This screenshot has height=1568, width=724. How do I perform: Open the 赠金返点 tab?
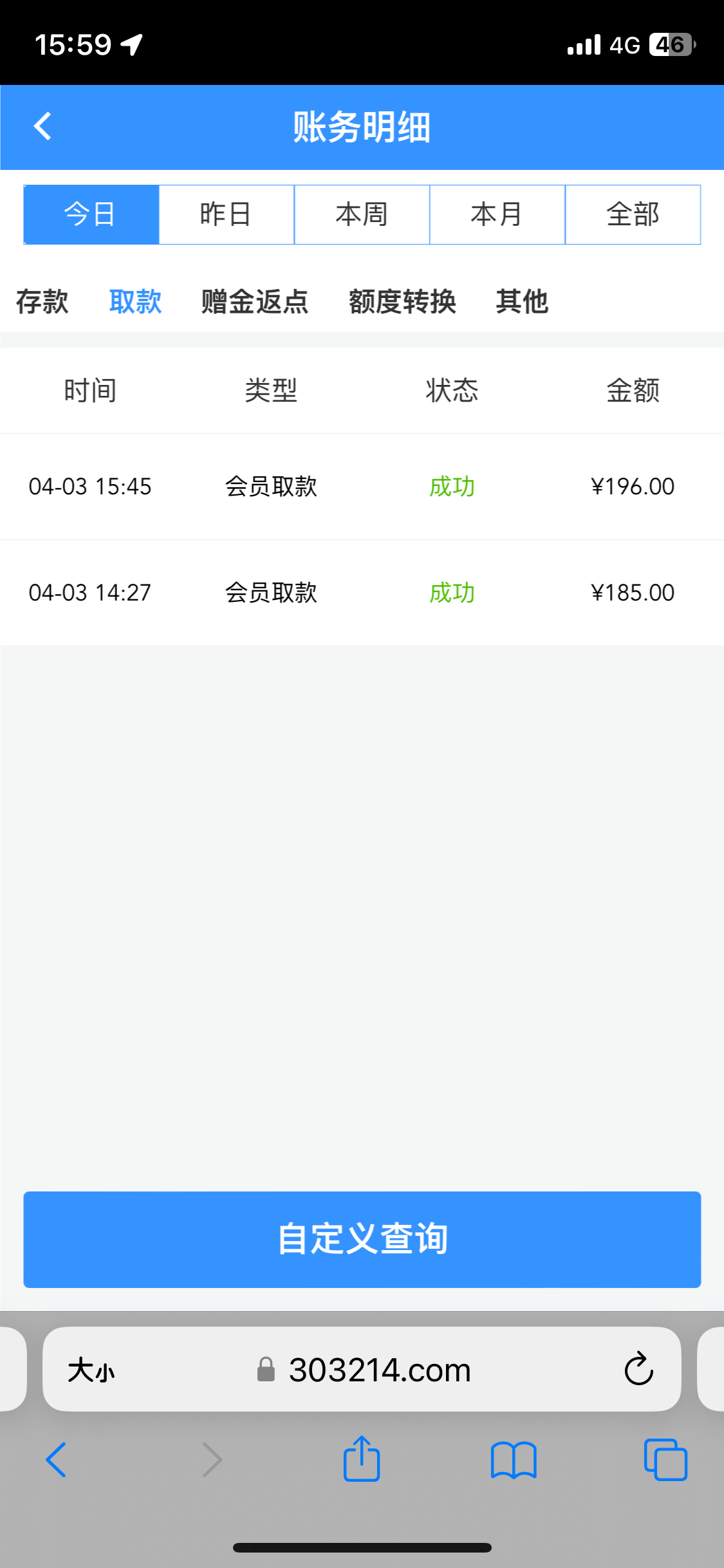[x=255, y=301]
